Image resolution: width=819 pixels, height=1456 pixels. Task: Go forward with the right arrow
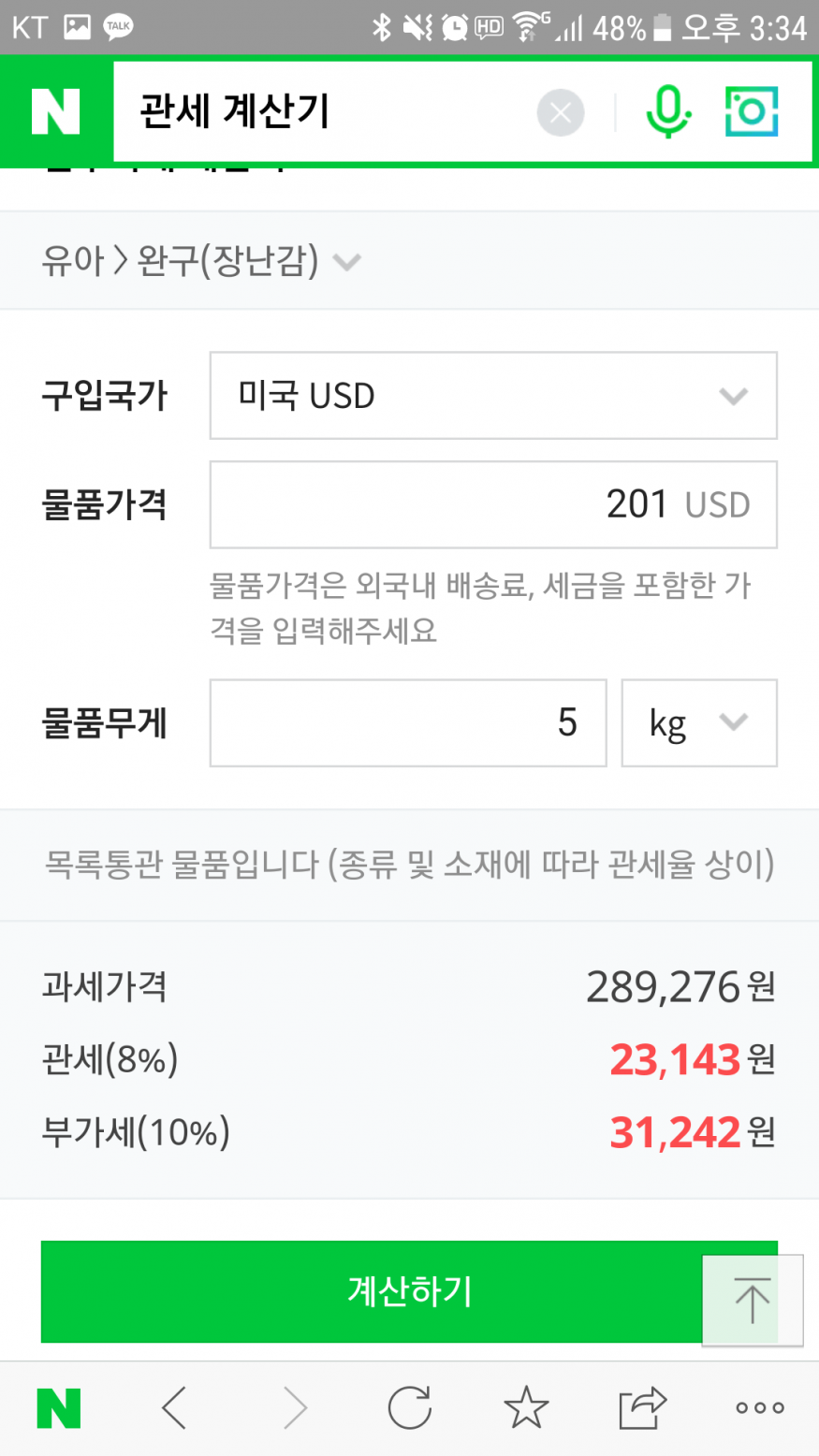click(x=294, y=1408)
